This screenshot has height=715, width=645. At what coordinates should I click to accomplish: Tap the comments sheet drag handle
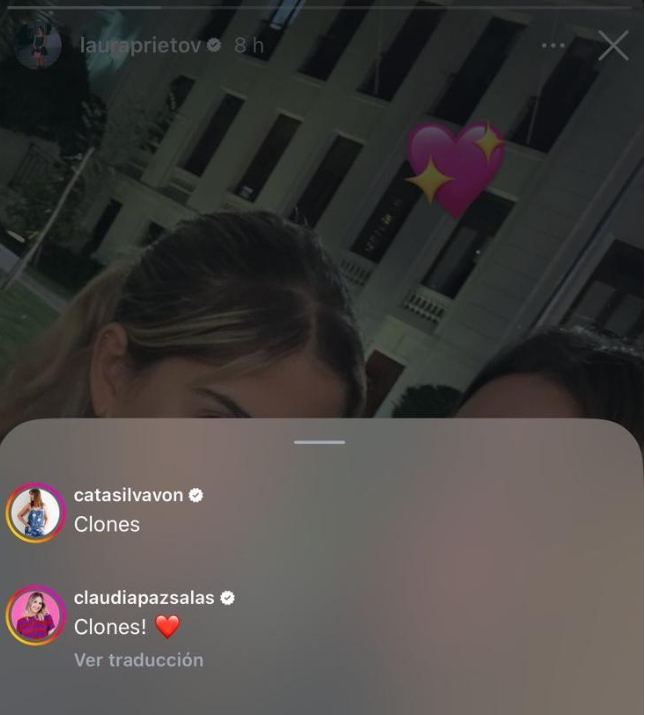coord(320,442)
